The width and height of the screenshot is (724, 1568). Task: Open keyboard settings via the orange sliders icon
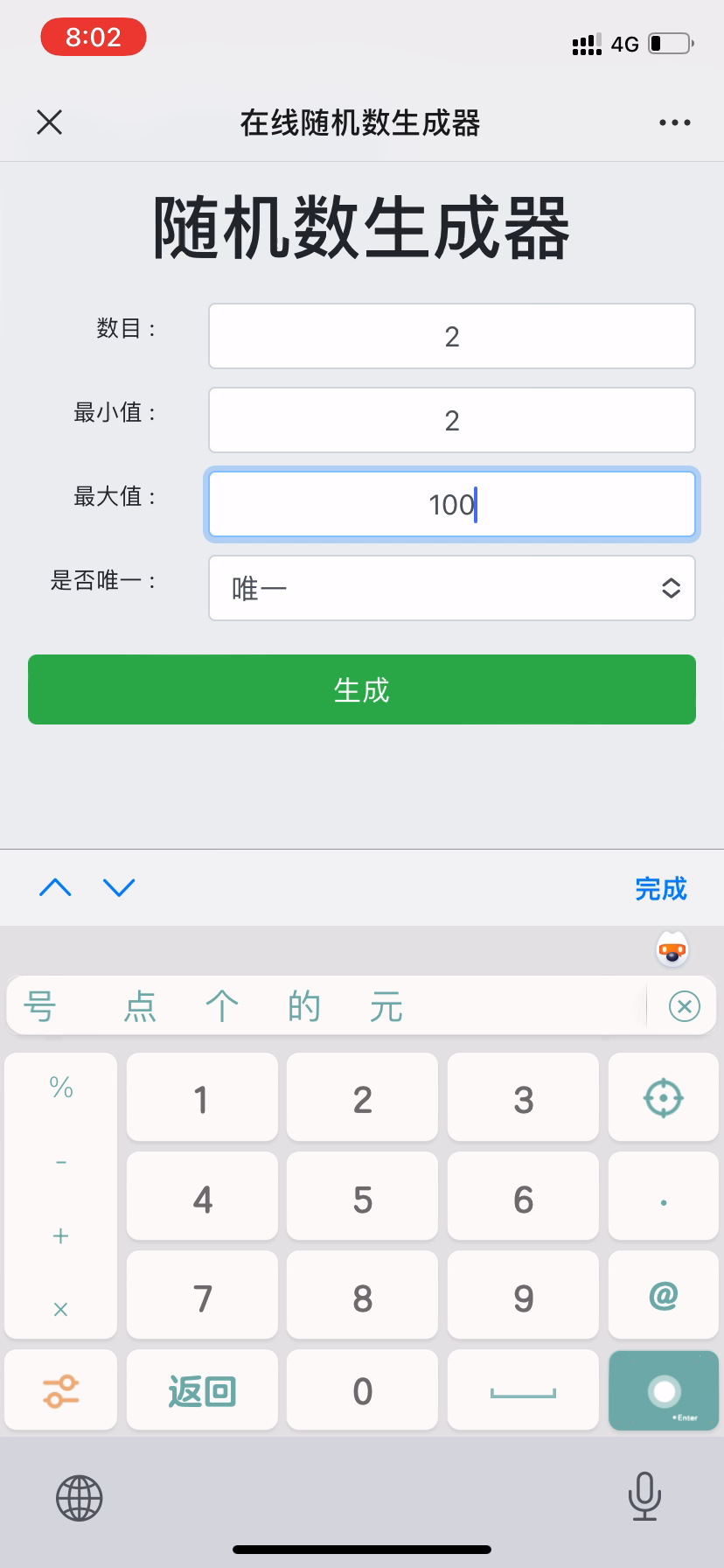pos(59,1389)
